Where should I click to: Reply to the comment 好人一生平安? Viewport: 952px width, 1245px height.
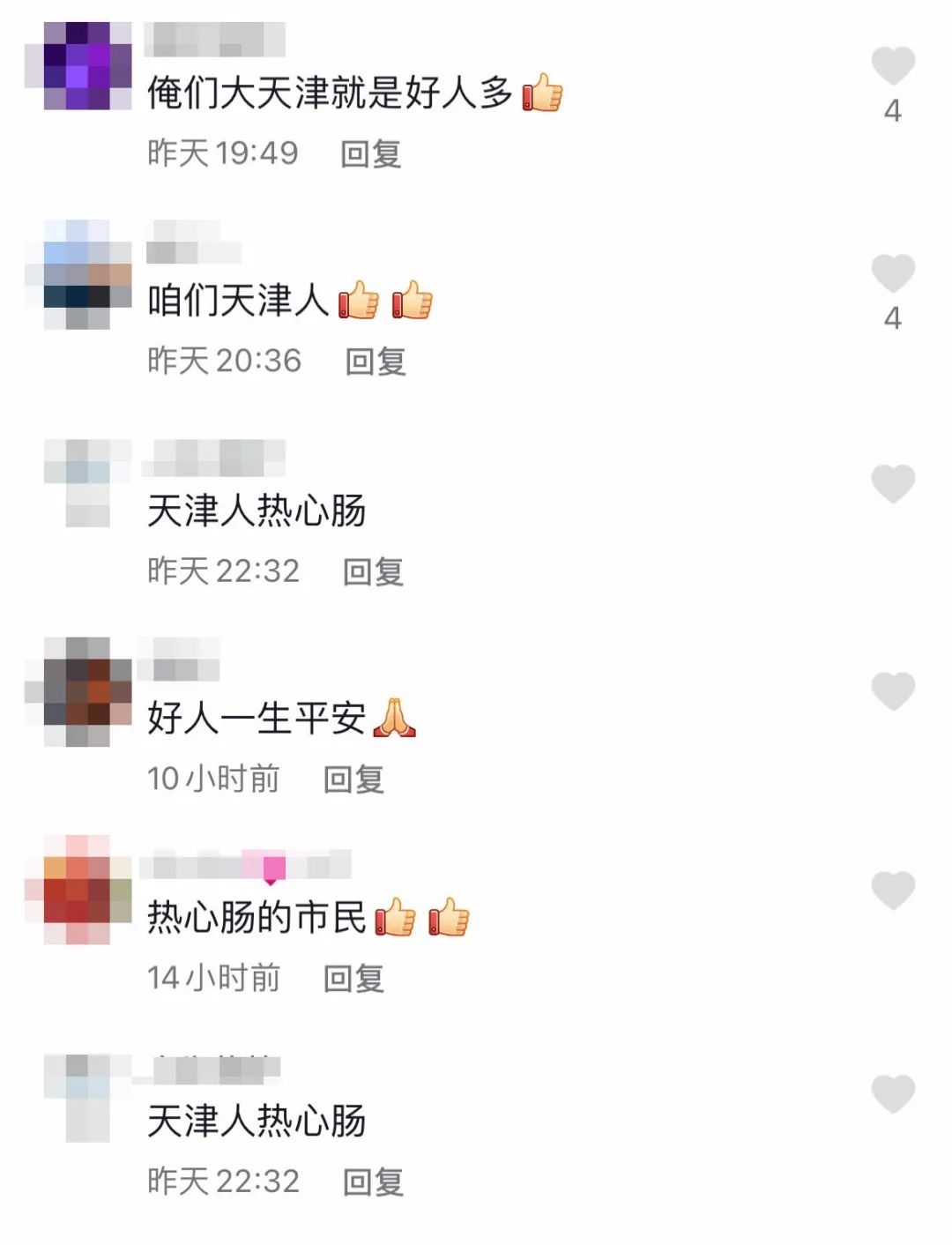pyautogui.click(x=353, y=779)
